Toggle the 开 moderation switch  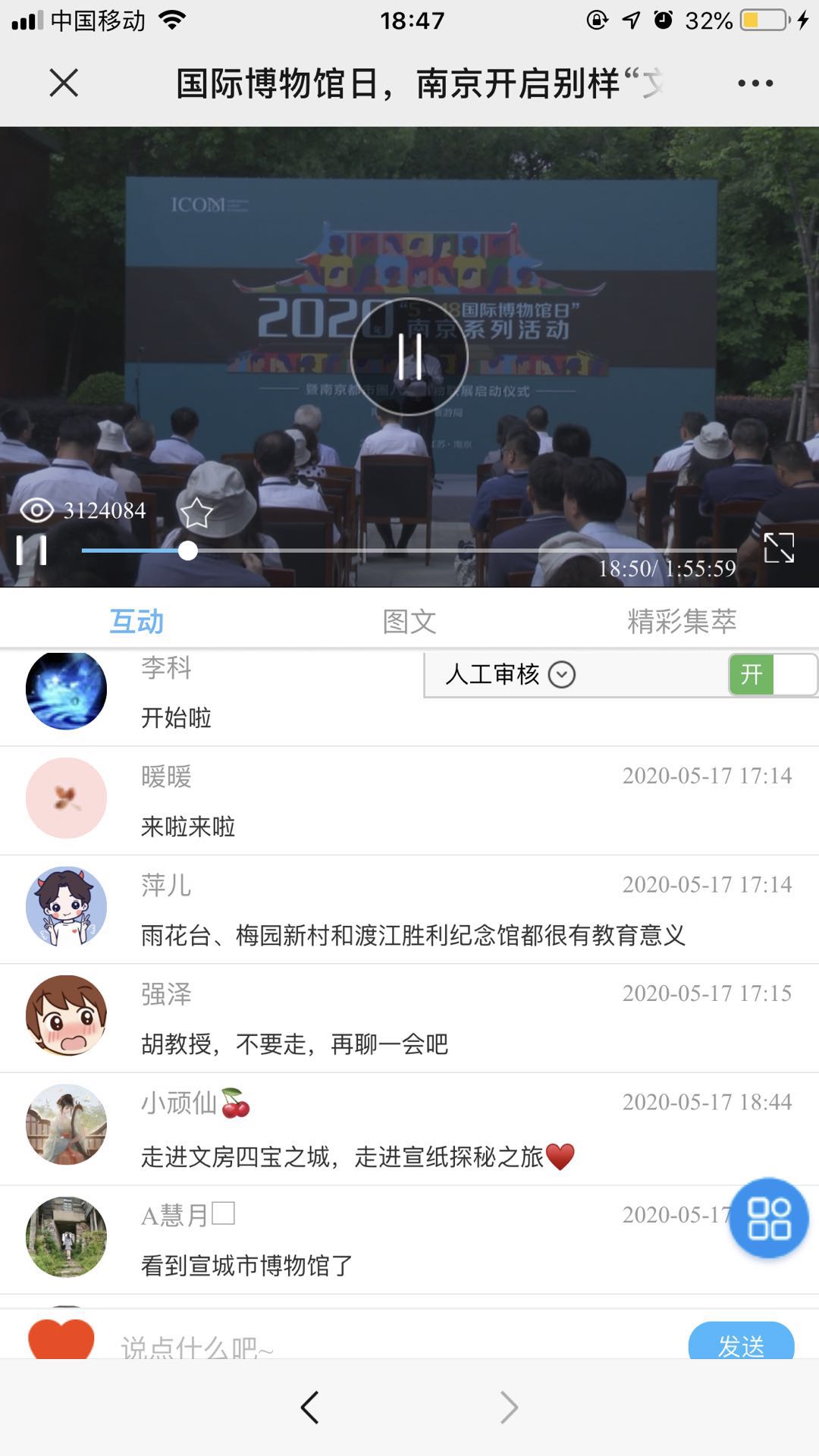pyautogui.click(x=772, y=674)
